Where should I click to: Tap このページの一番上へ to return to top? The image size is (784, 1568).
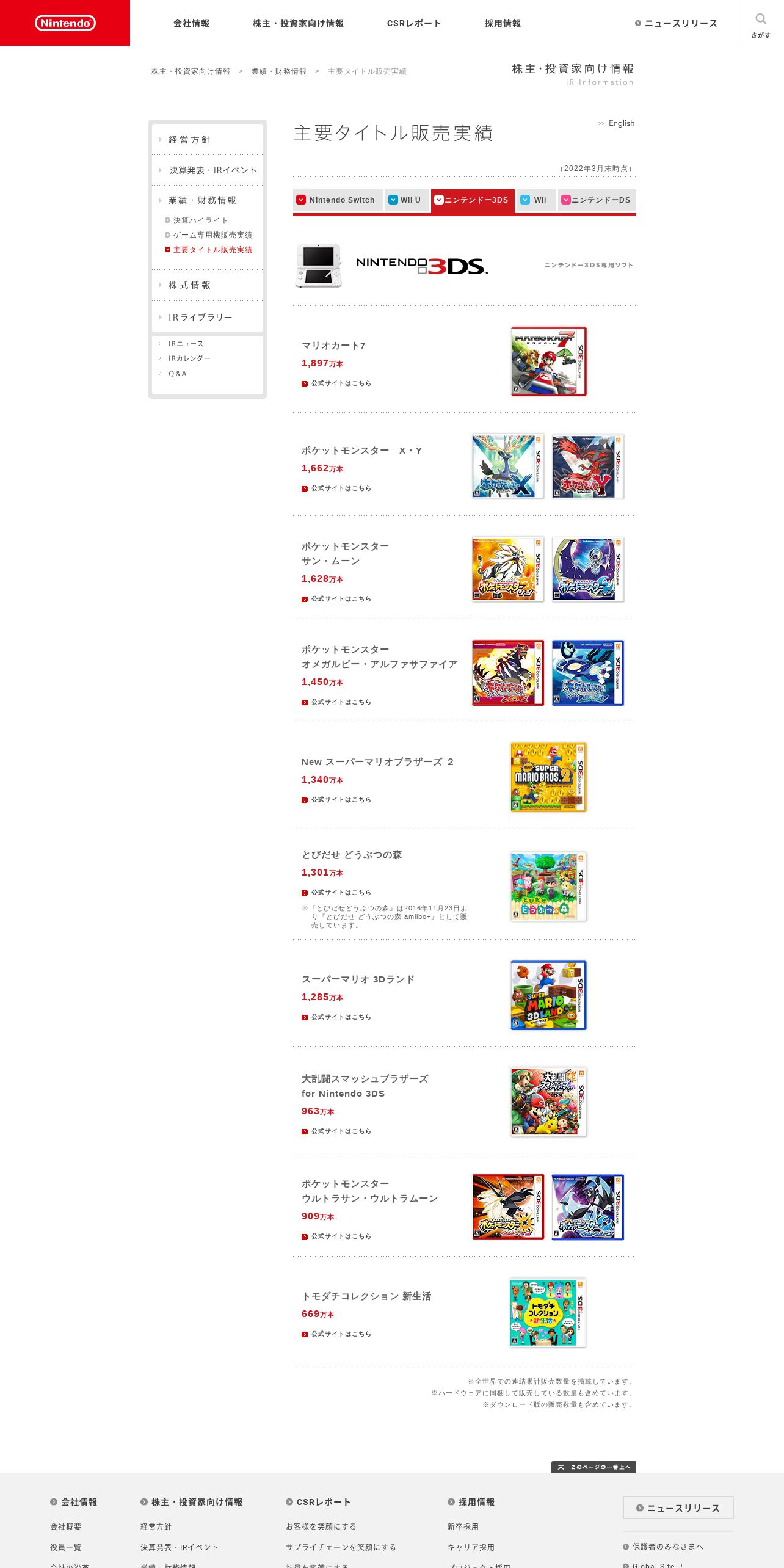[x=593, y=1467]
